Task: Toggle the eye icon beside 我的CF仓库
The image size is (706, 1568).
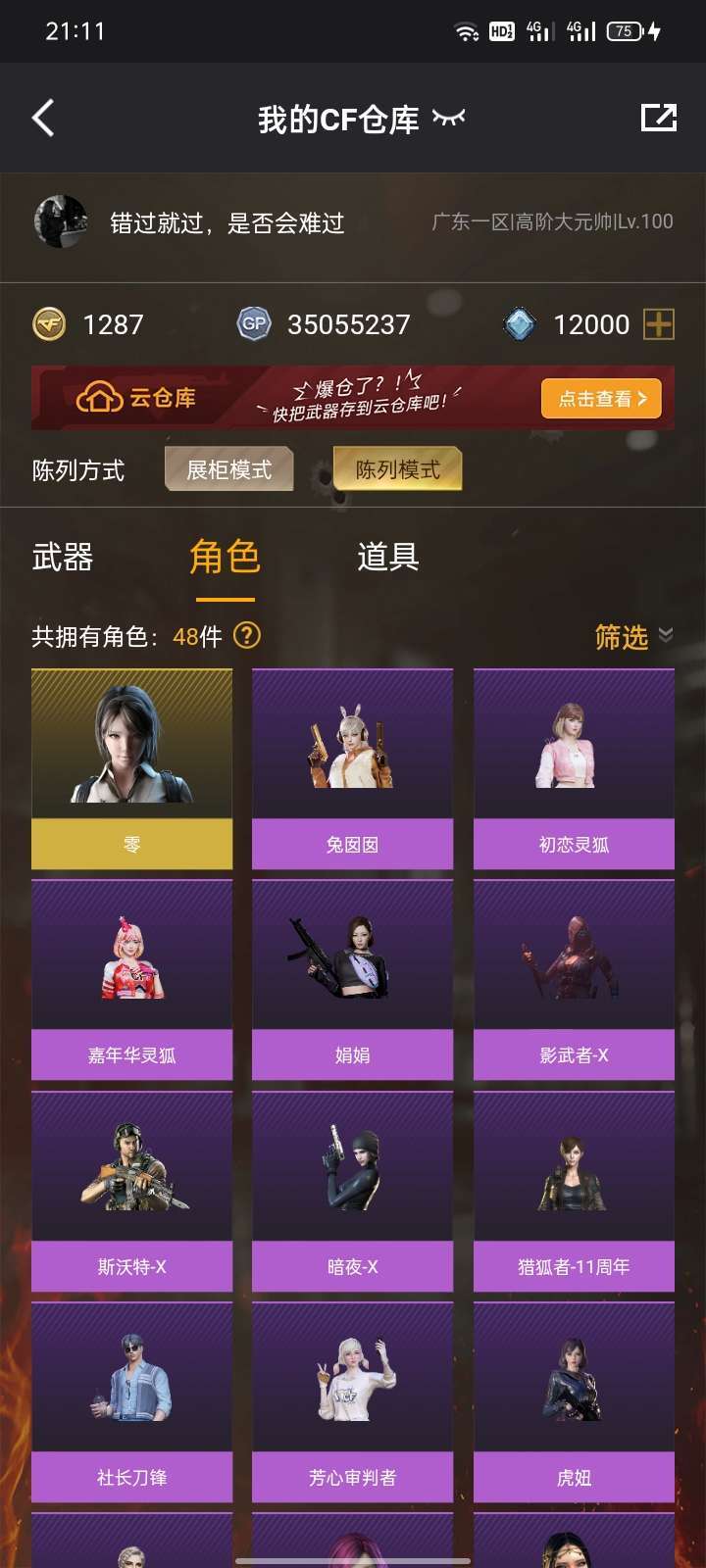Action: [449, 119]
